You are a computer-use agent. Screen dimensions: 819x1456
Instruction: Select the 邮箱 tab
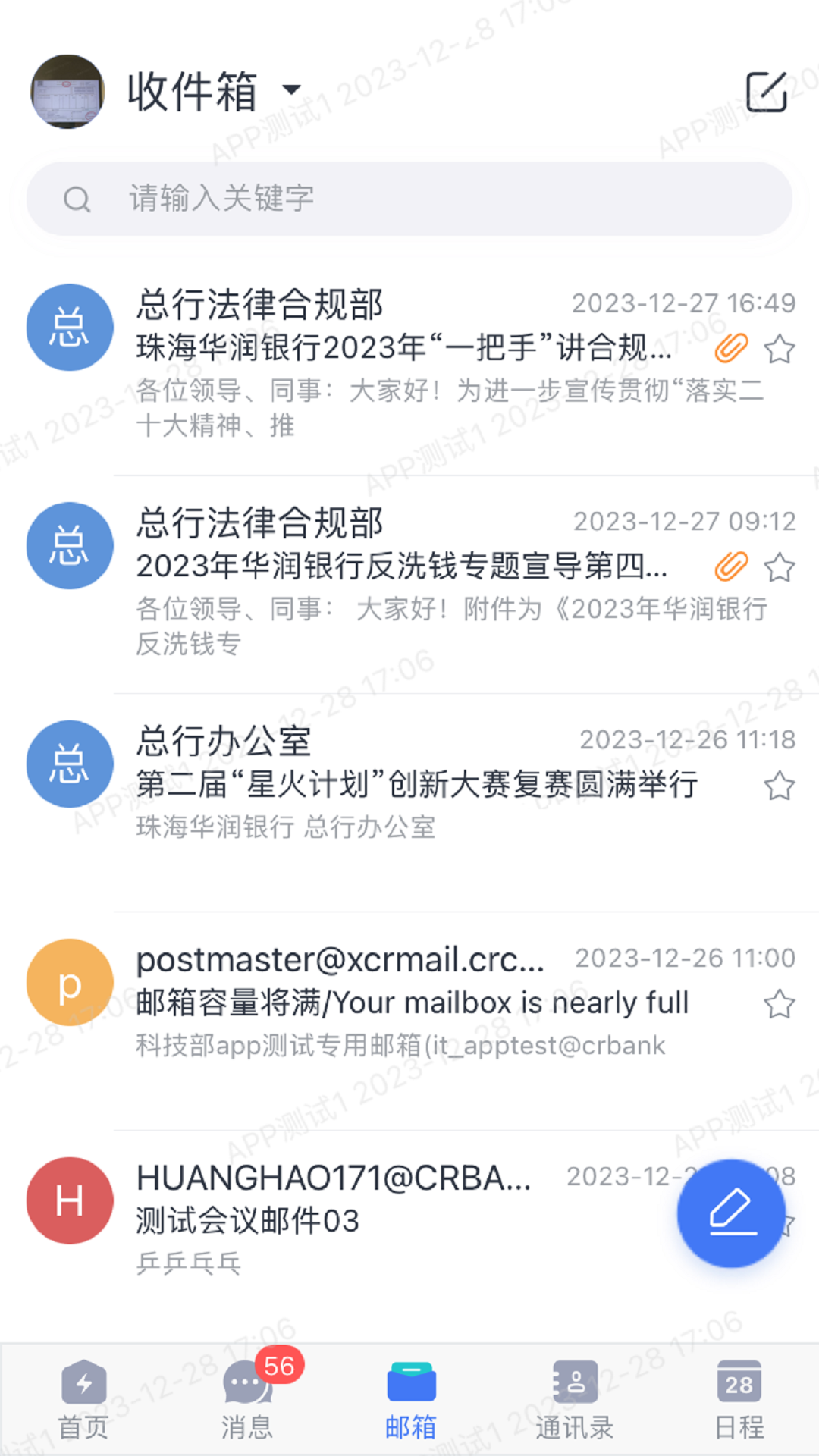point(410,1400)
